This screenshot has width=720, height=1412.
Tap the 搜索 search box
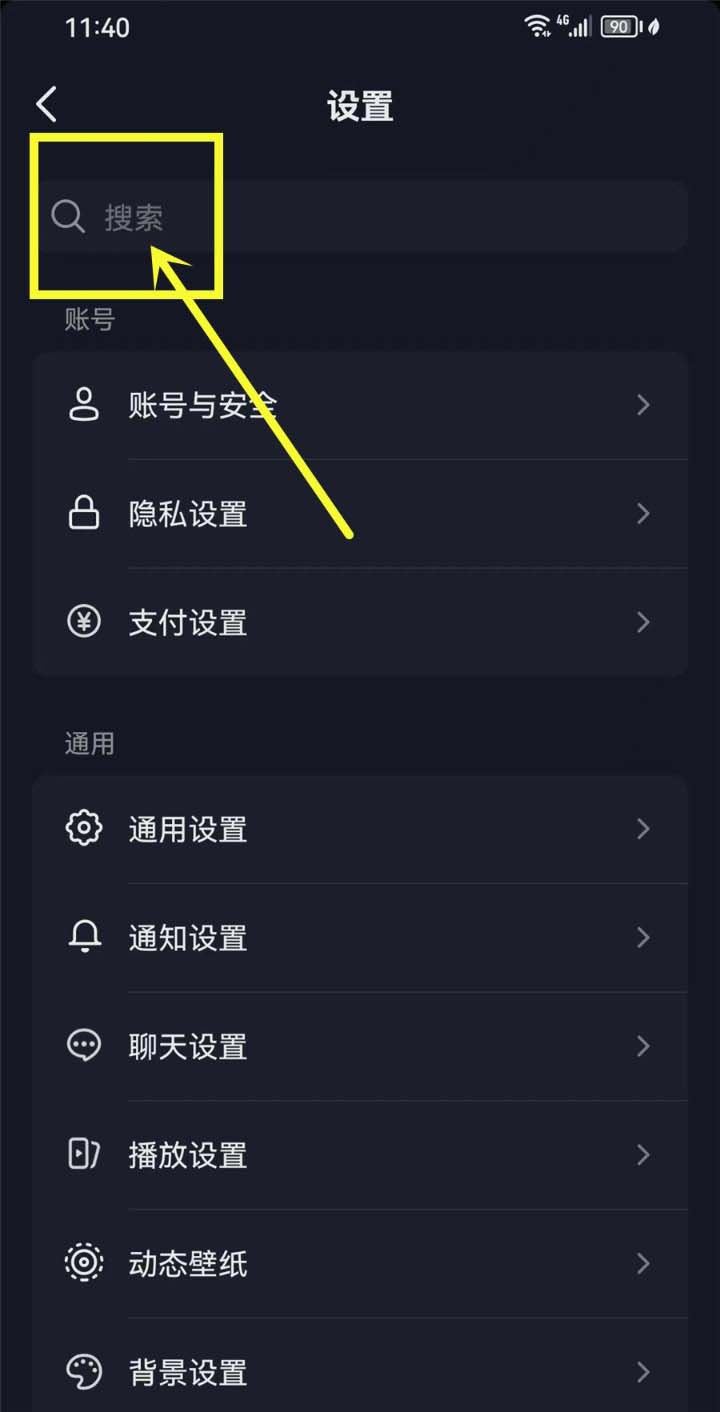click(360, 216)
